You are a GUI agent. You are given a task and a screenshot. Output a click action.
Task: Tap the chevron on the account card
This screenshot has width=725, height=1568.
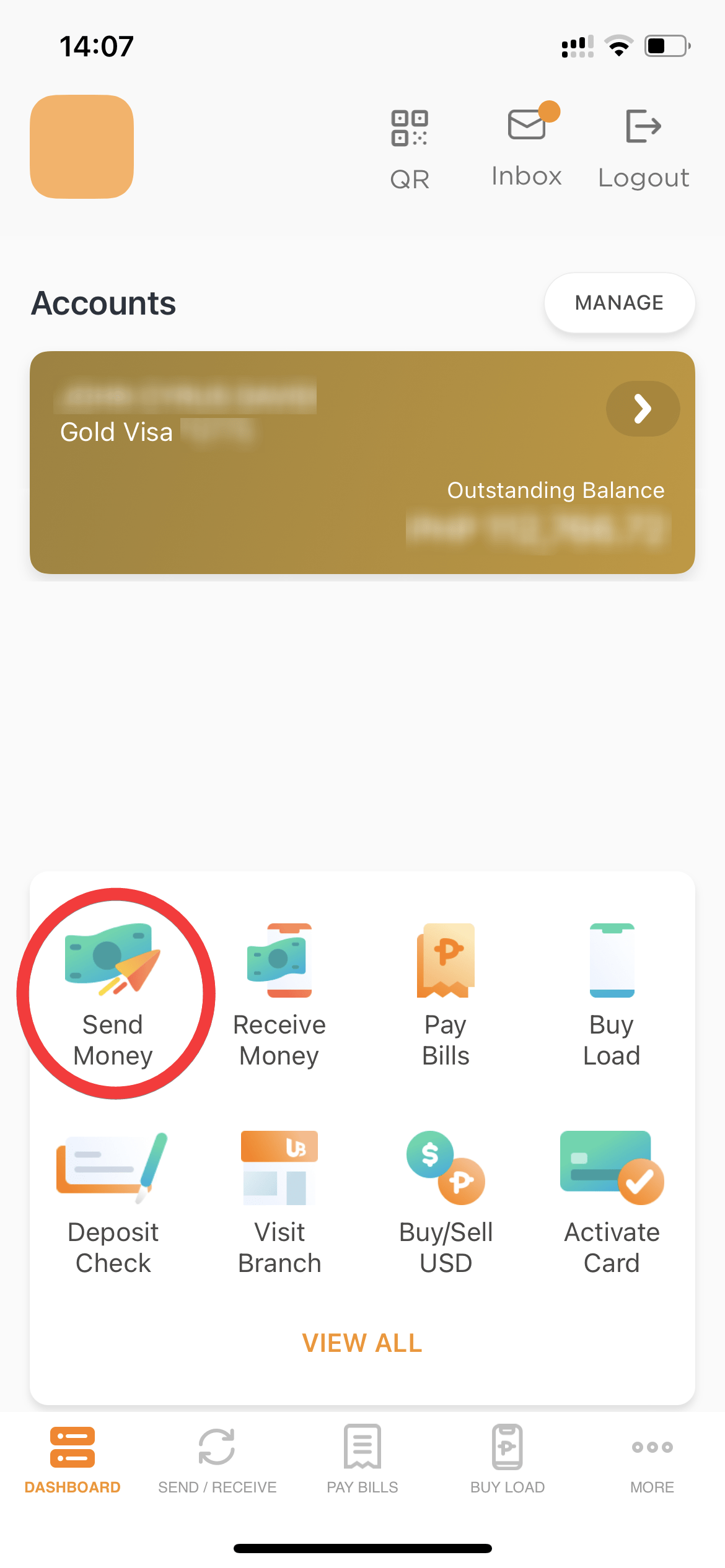point(643,409)
